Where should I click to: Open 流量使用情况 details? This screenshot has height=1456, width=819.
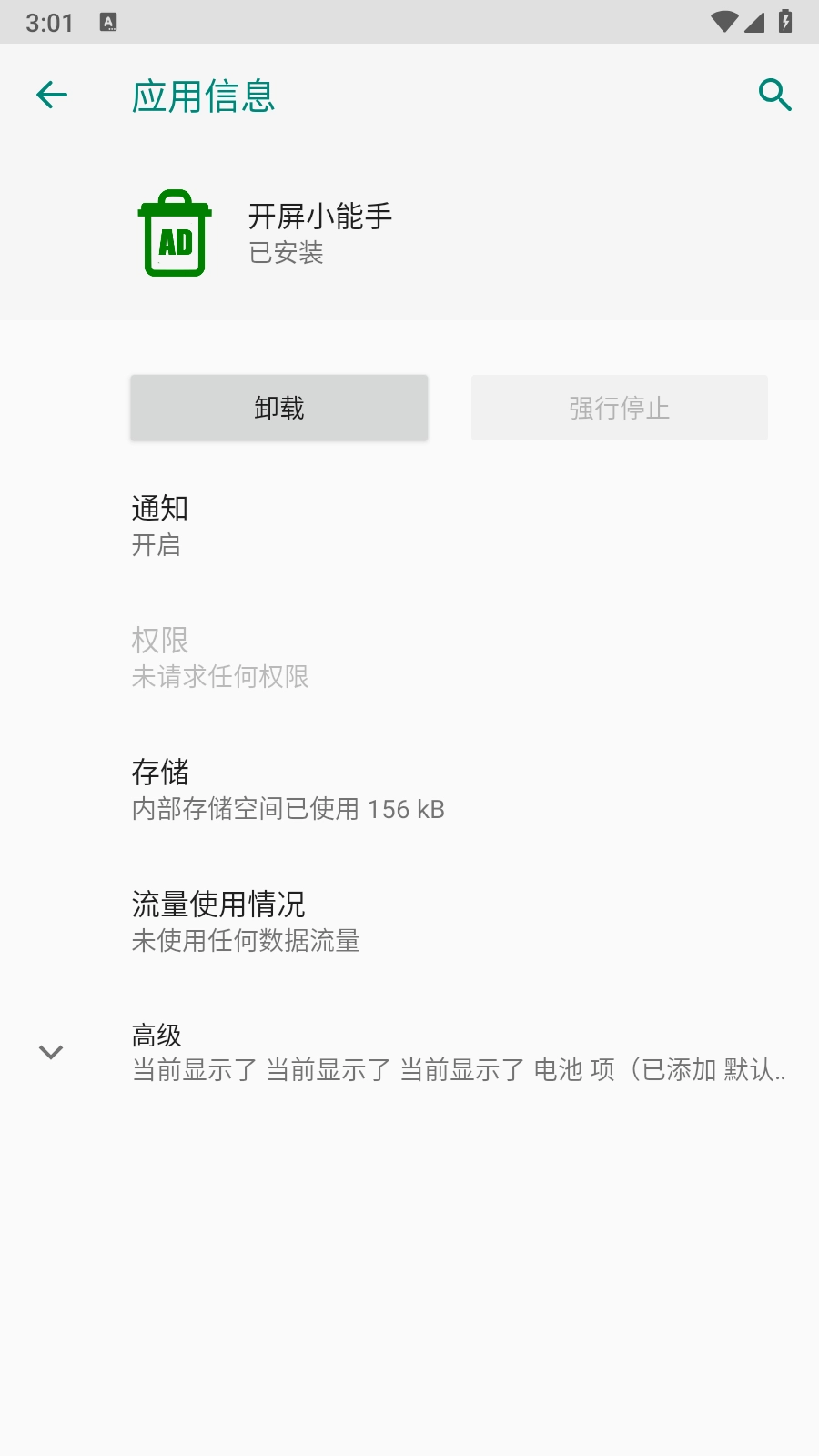click(409, 921)
